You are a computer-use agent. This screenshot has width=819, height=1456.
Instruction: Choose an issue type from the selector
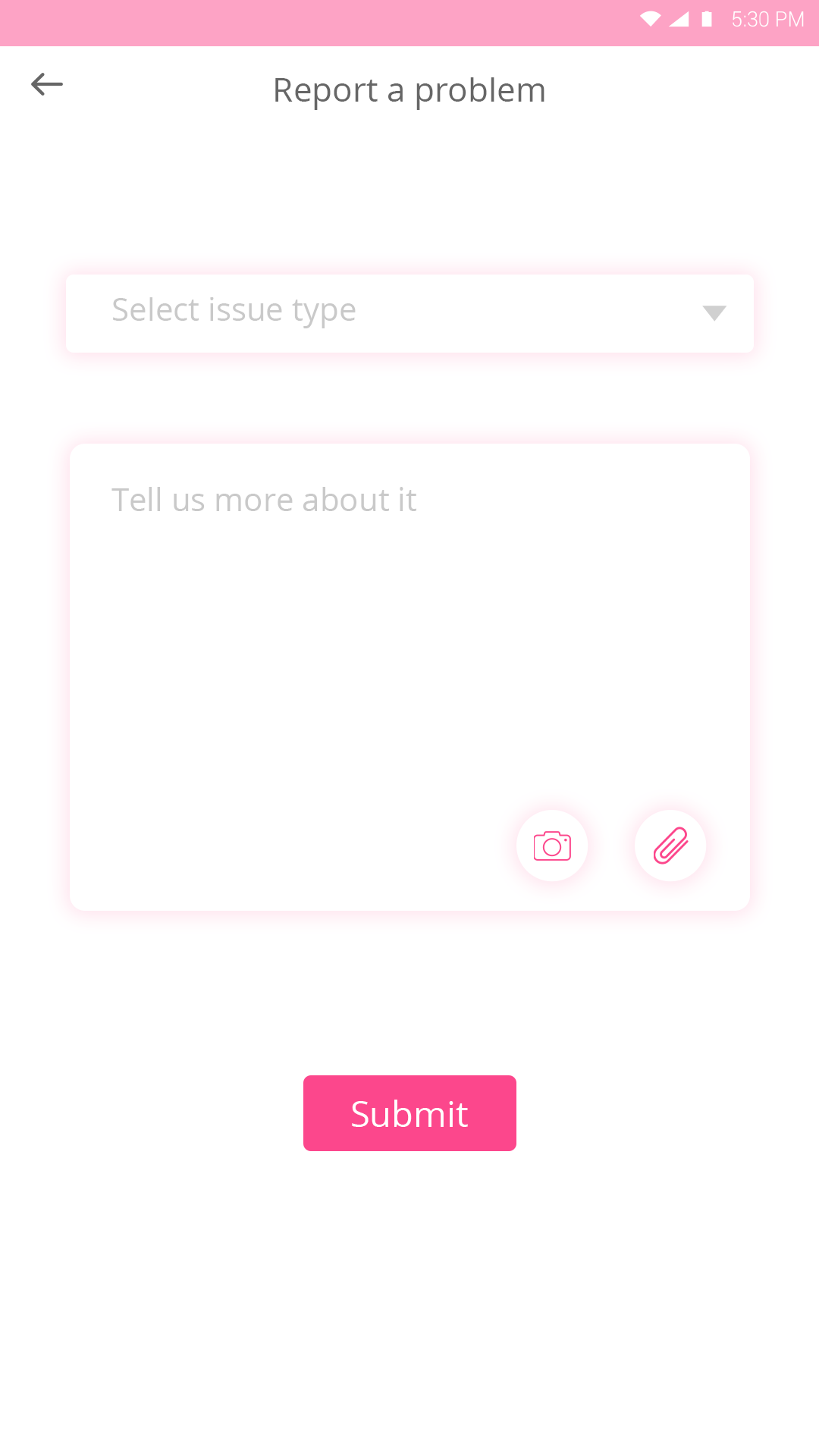[409, 313]
